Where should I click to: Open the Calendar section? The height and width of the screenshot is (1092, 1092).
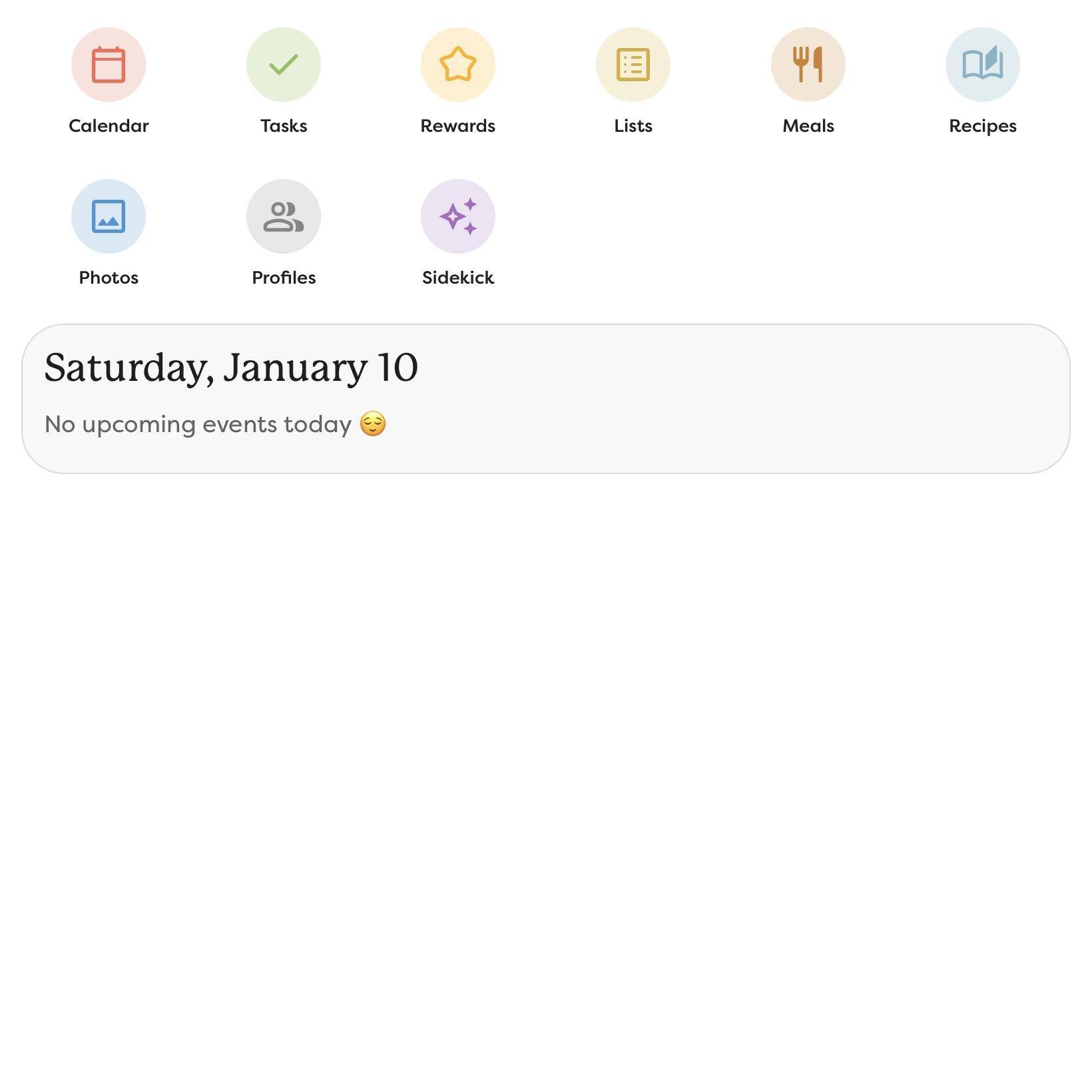[109, 65]
